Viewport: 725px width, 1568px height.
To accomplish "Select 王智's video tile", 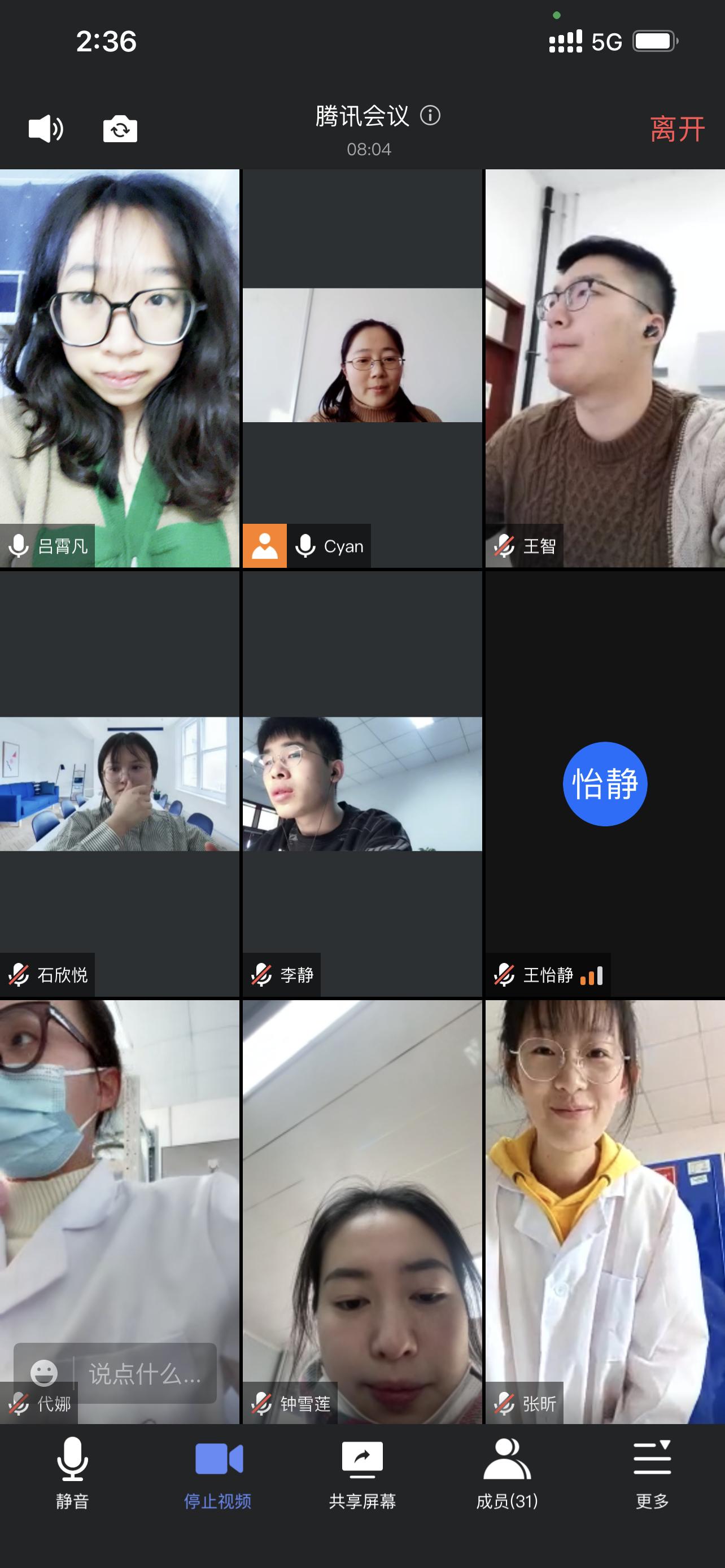I will coord(605,365).
